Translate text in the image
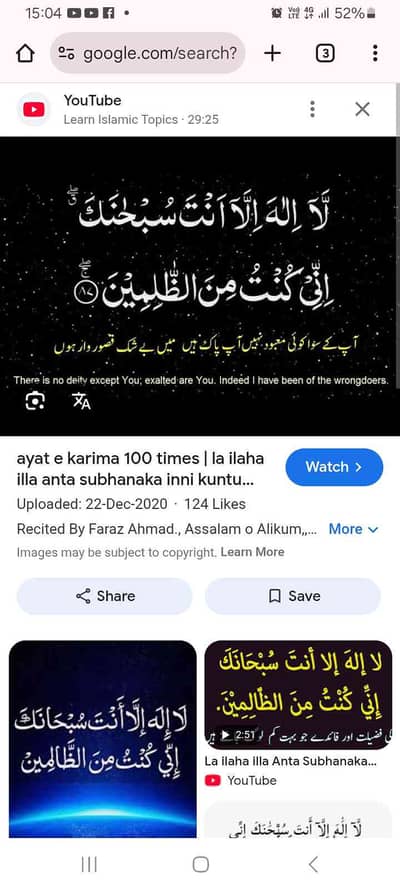Screen dimensions: 400x888 (82, 401)
